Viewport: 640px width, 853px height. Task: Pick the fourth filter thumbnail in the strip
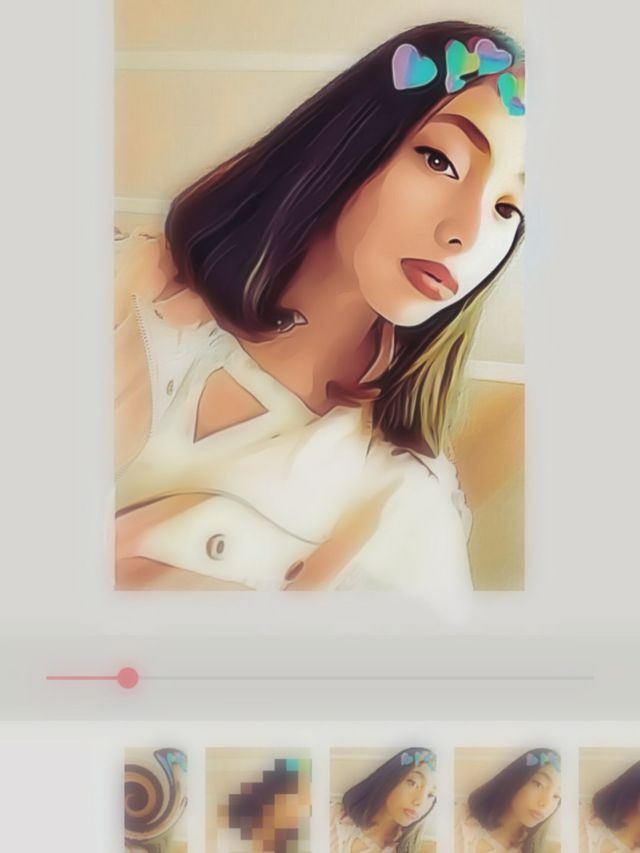[507, 800]
